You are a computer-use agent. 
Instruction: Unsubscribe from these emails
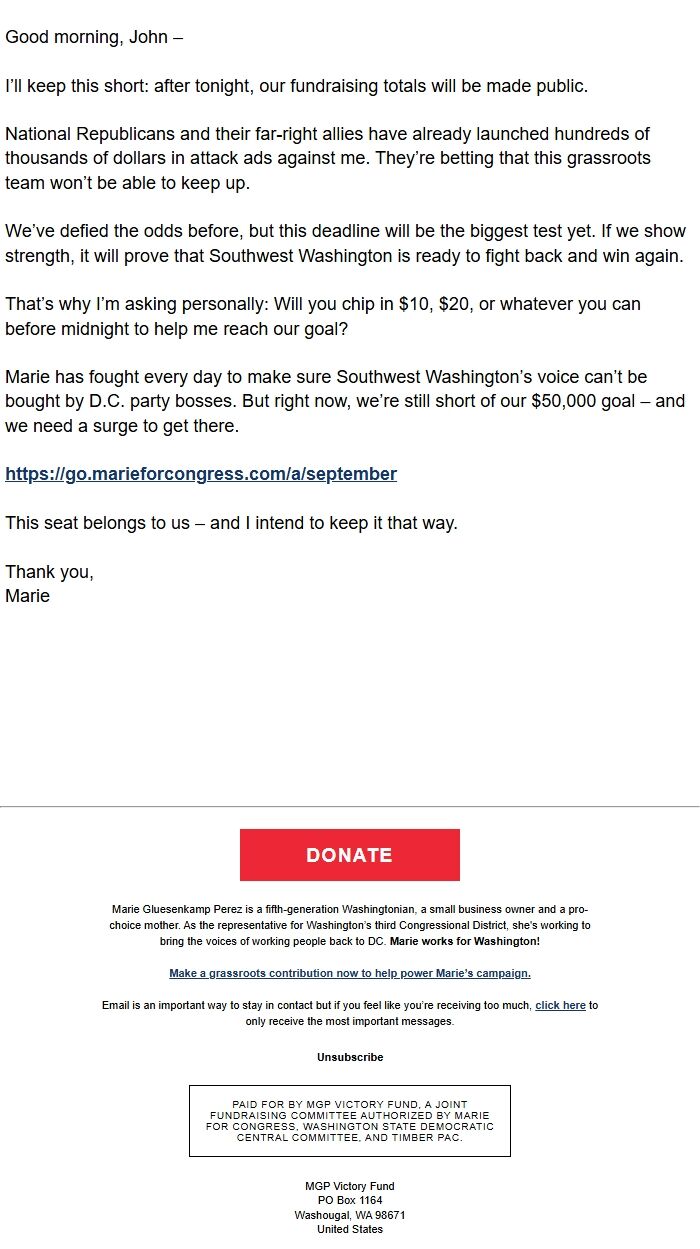click(349, 1057)
